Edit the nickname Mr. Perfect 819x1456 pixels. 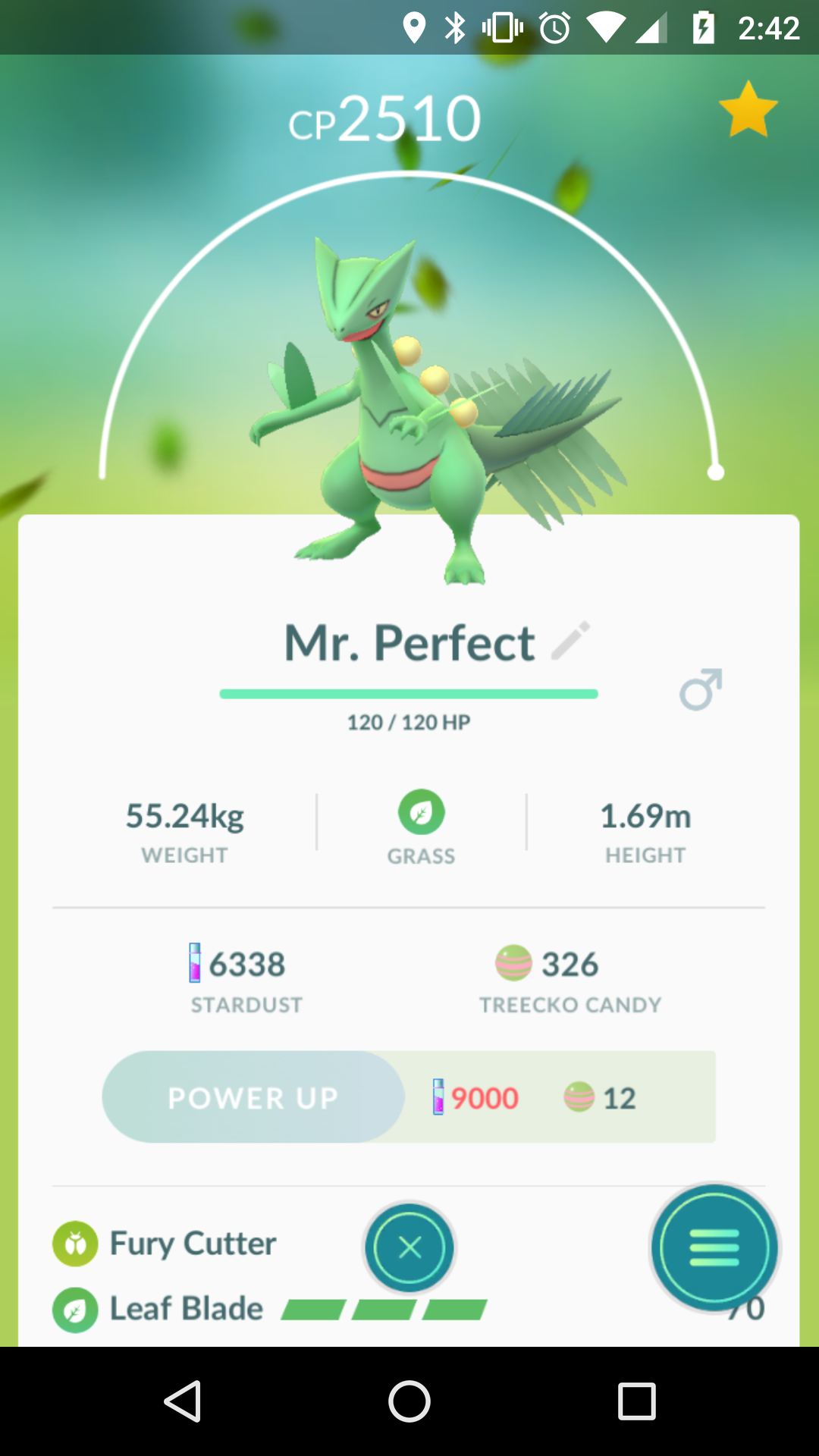[x=570, y=641]
